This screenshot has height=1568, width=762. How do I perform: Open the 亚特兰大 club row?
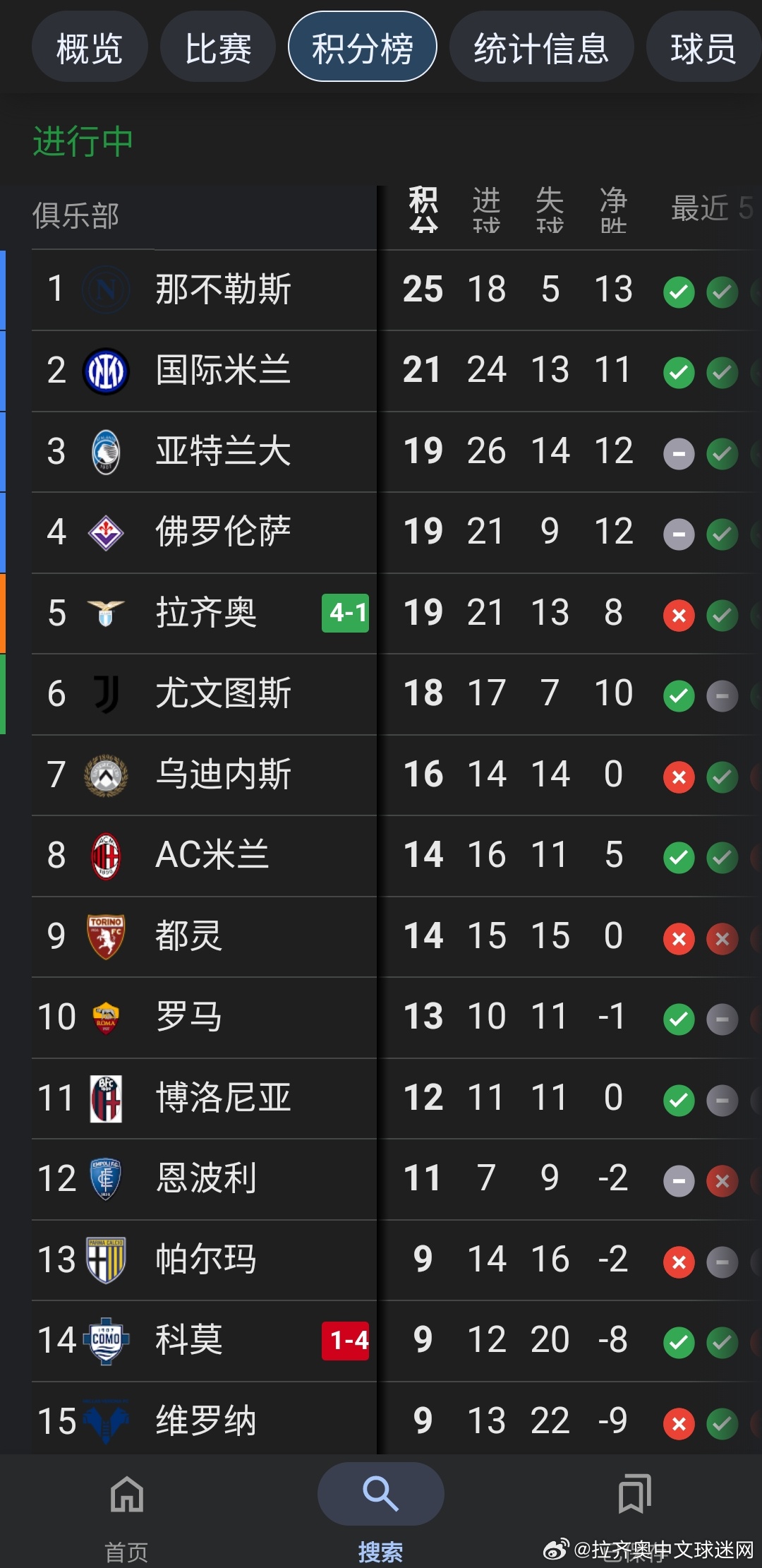[223, 452]
